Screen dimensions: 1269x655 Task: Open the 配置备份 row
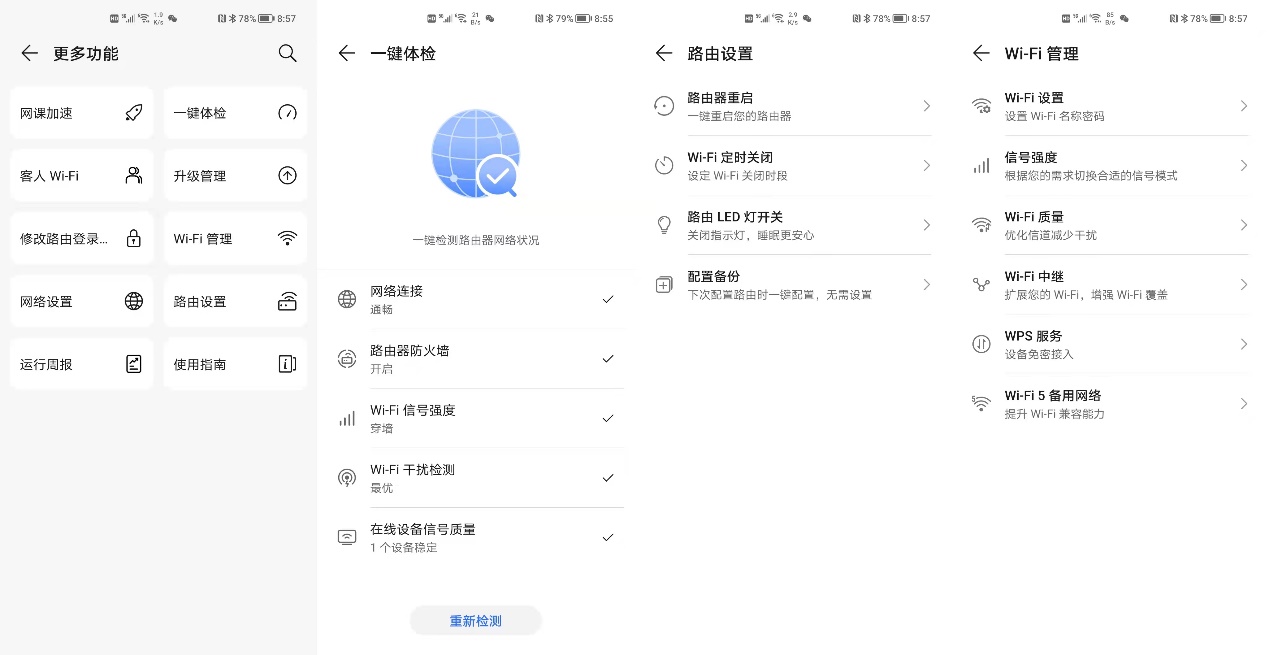tap(792, 285)
